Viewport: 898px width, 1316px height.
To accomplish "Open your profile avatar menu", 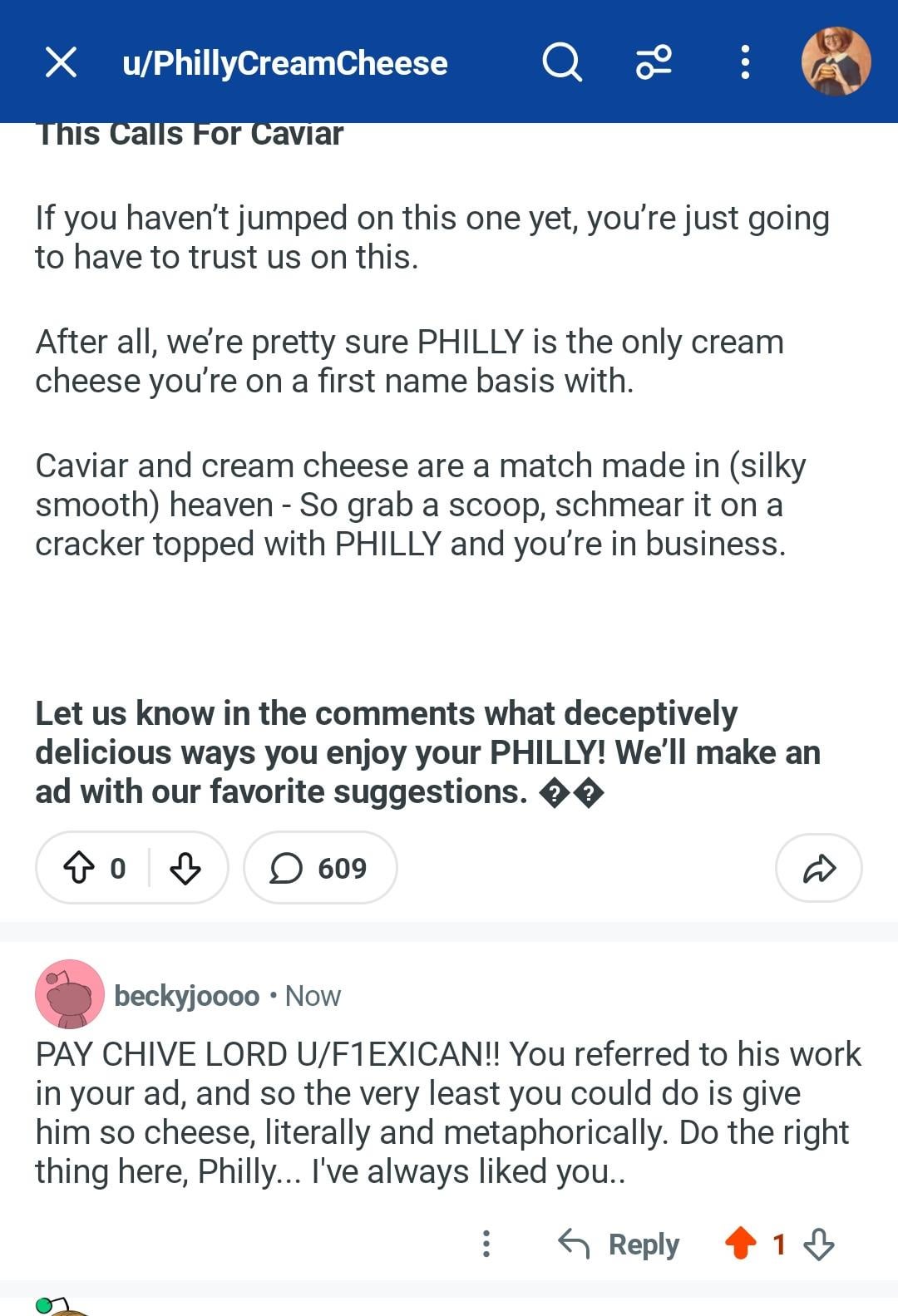I will [836, 62].
